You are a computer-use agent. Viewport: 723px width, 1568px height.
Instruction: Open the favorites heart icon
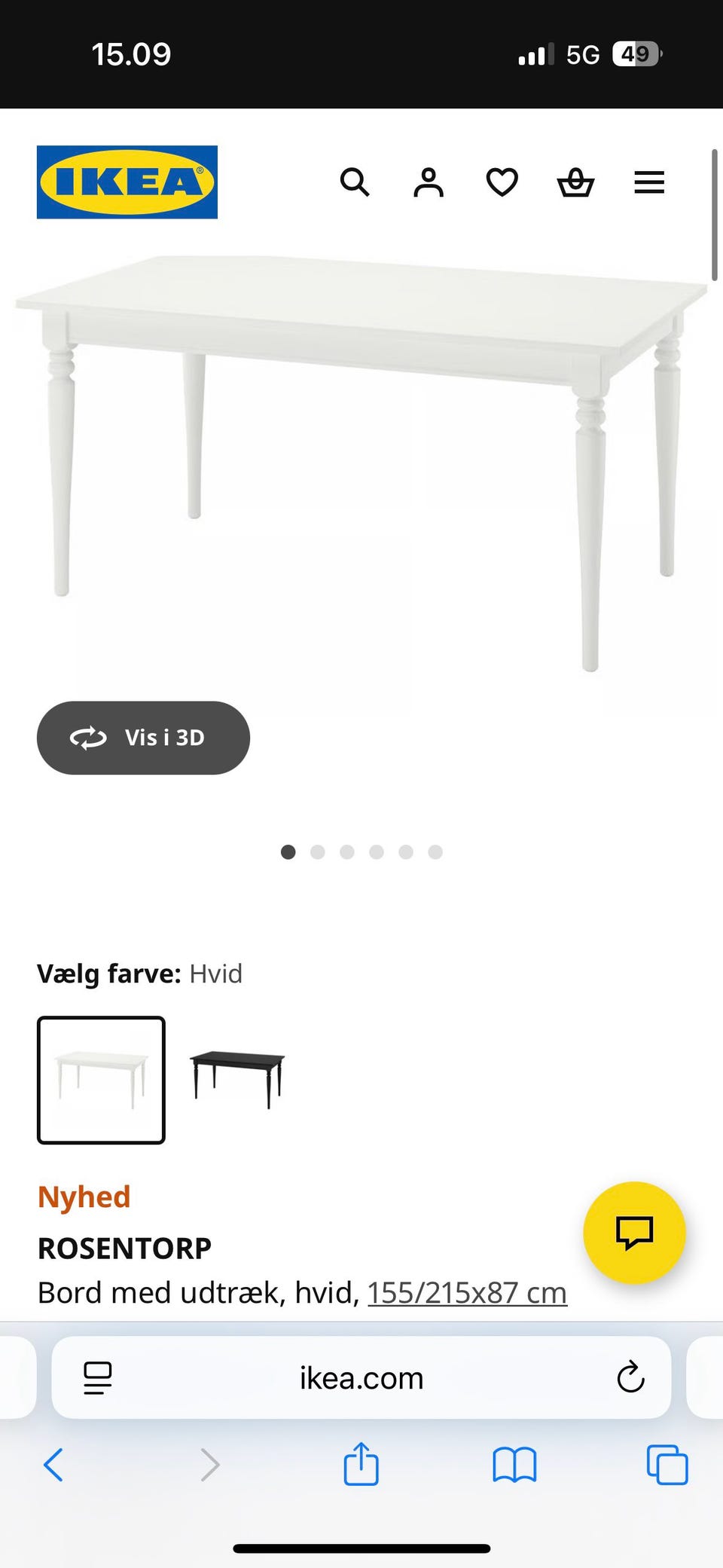502,182
